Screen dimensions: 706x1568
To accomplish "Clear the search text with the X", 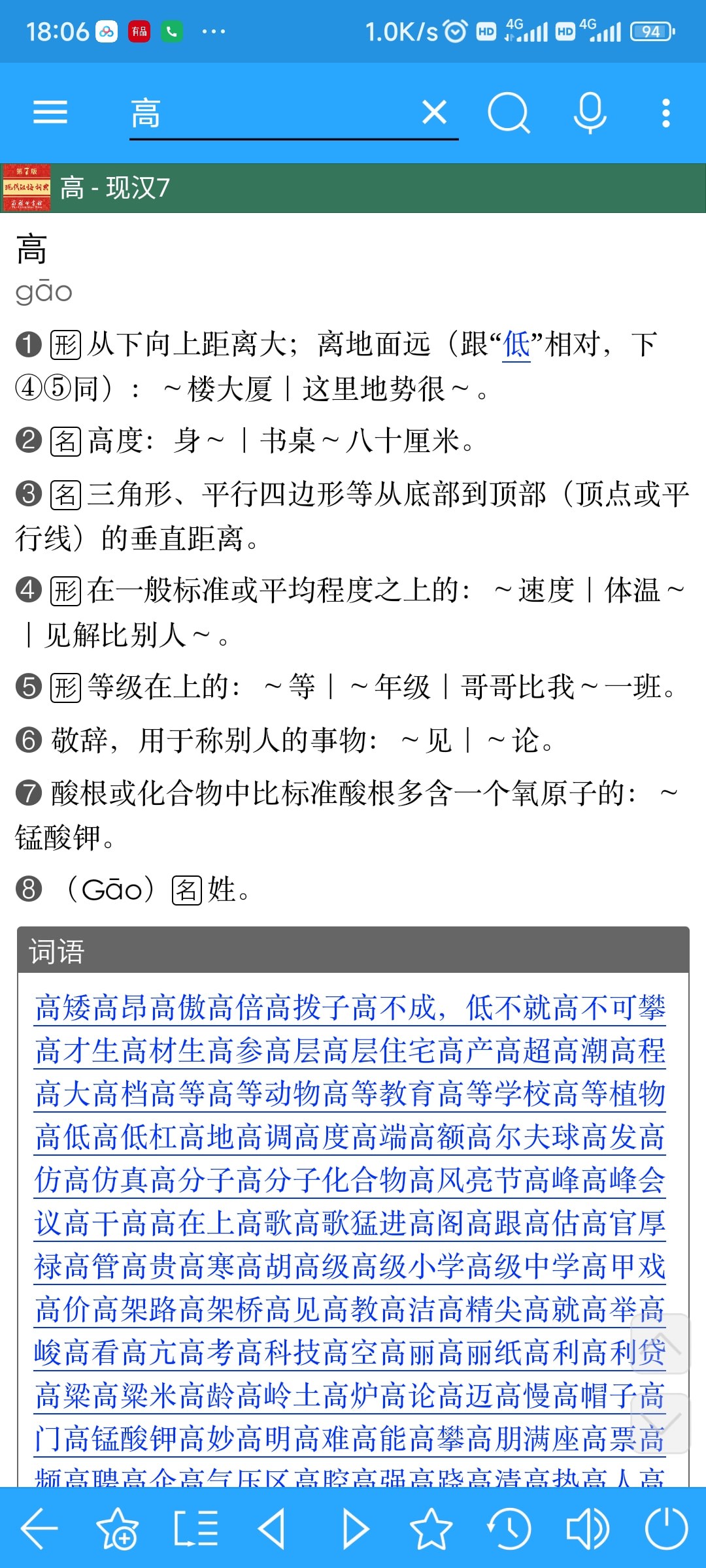I will (x=434, y=112).
